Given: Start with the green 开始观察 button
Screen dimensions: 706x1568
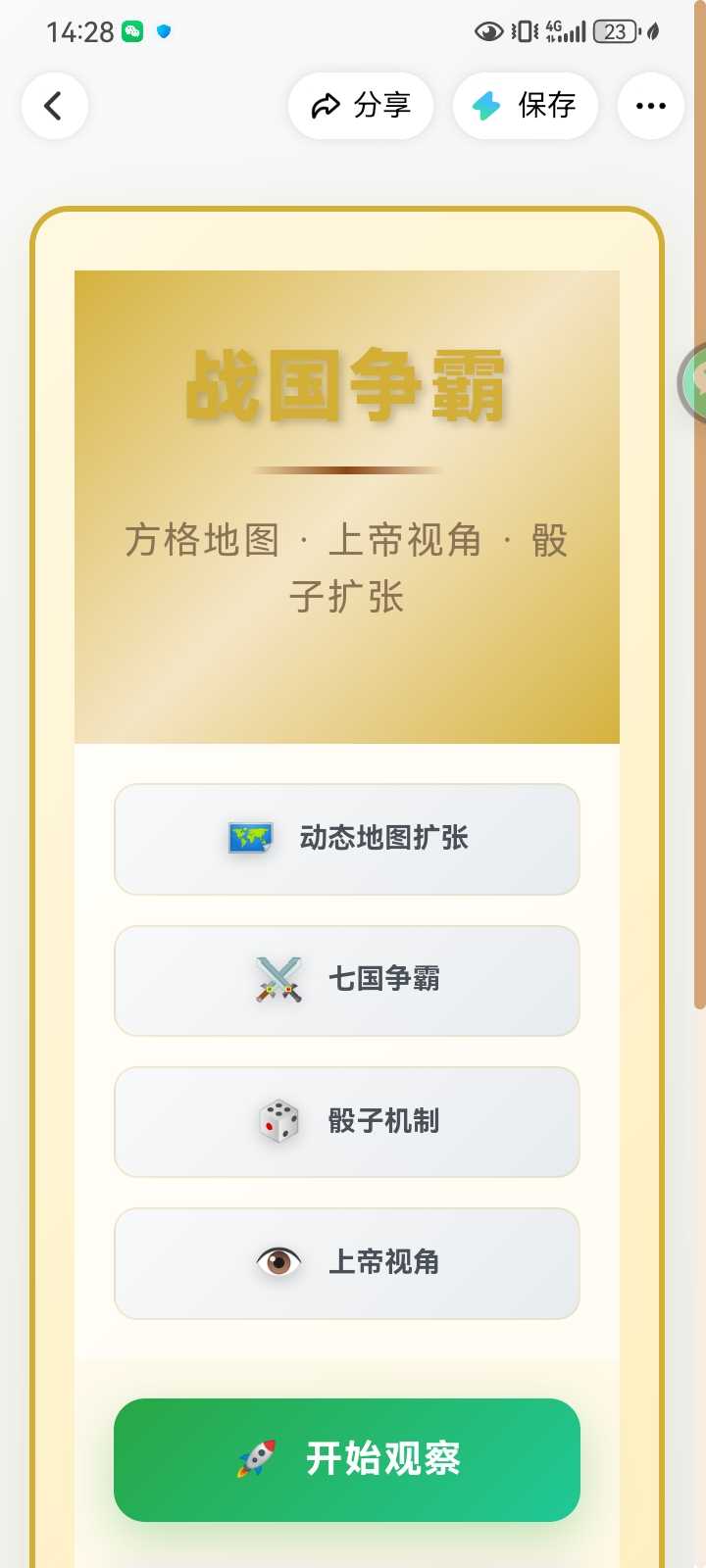Looking at the screenshot, I should click(347, 1459).
